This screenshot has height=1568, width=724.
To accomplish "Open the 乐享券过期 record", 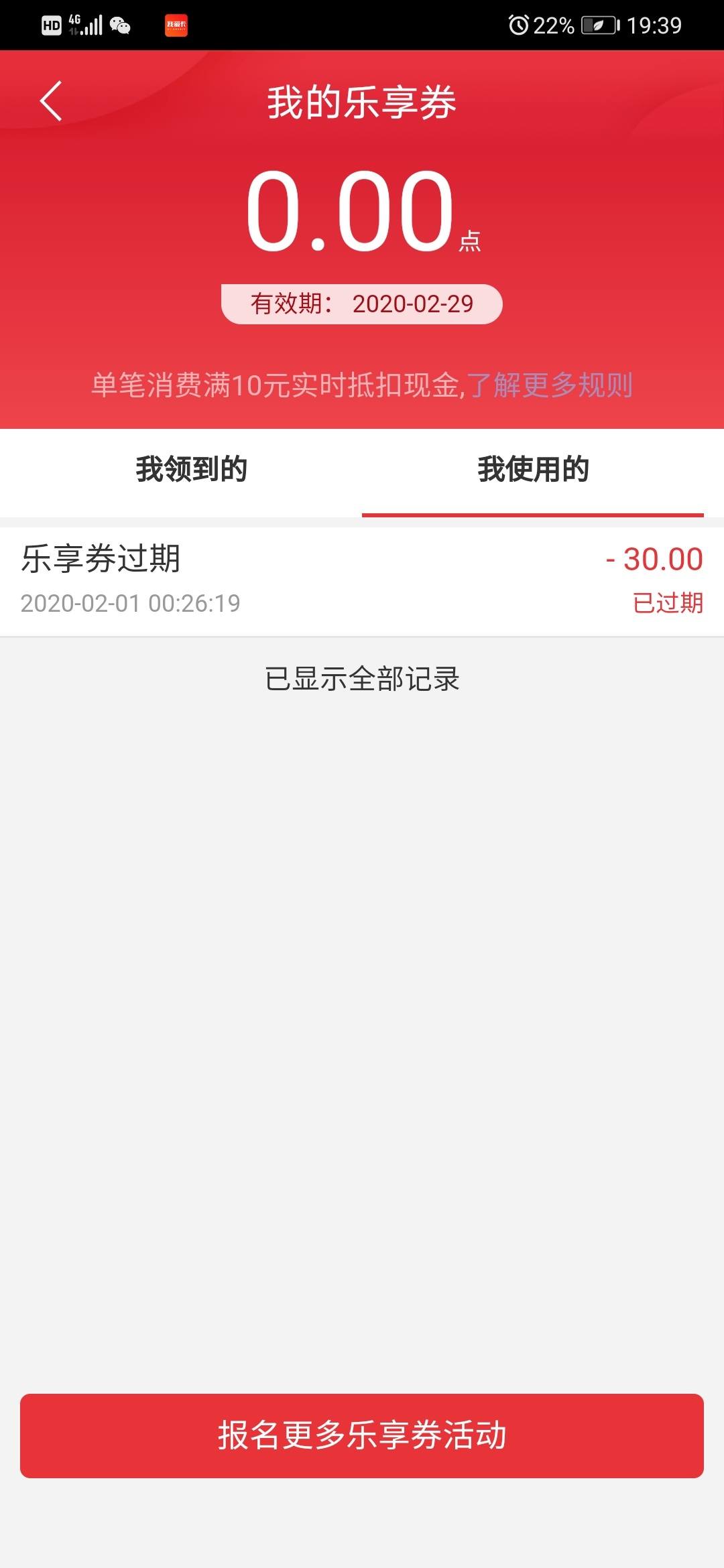I will click(362, 581).
